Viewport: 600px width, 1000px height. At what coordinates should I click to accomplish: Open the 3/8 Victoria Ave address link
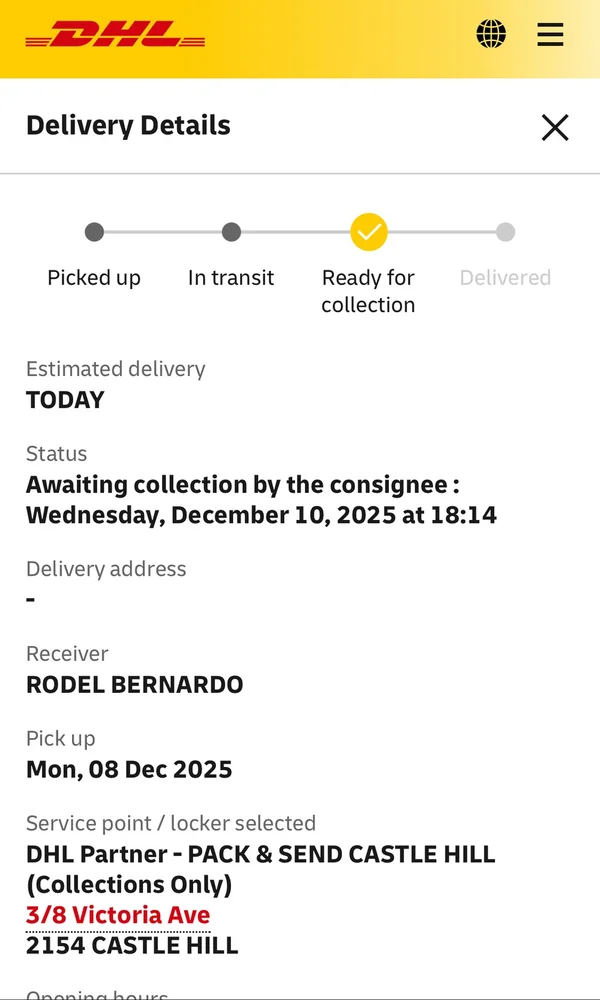pyautogui.click(x=118, y=915)
